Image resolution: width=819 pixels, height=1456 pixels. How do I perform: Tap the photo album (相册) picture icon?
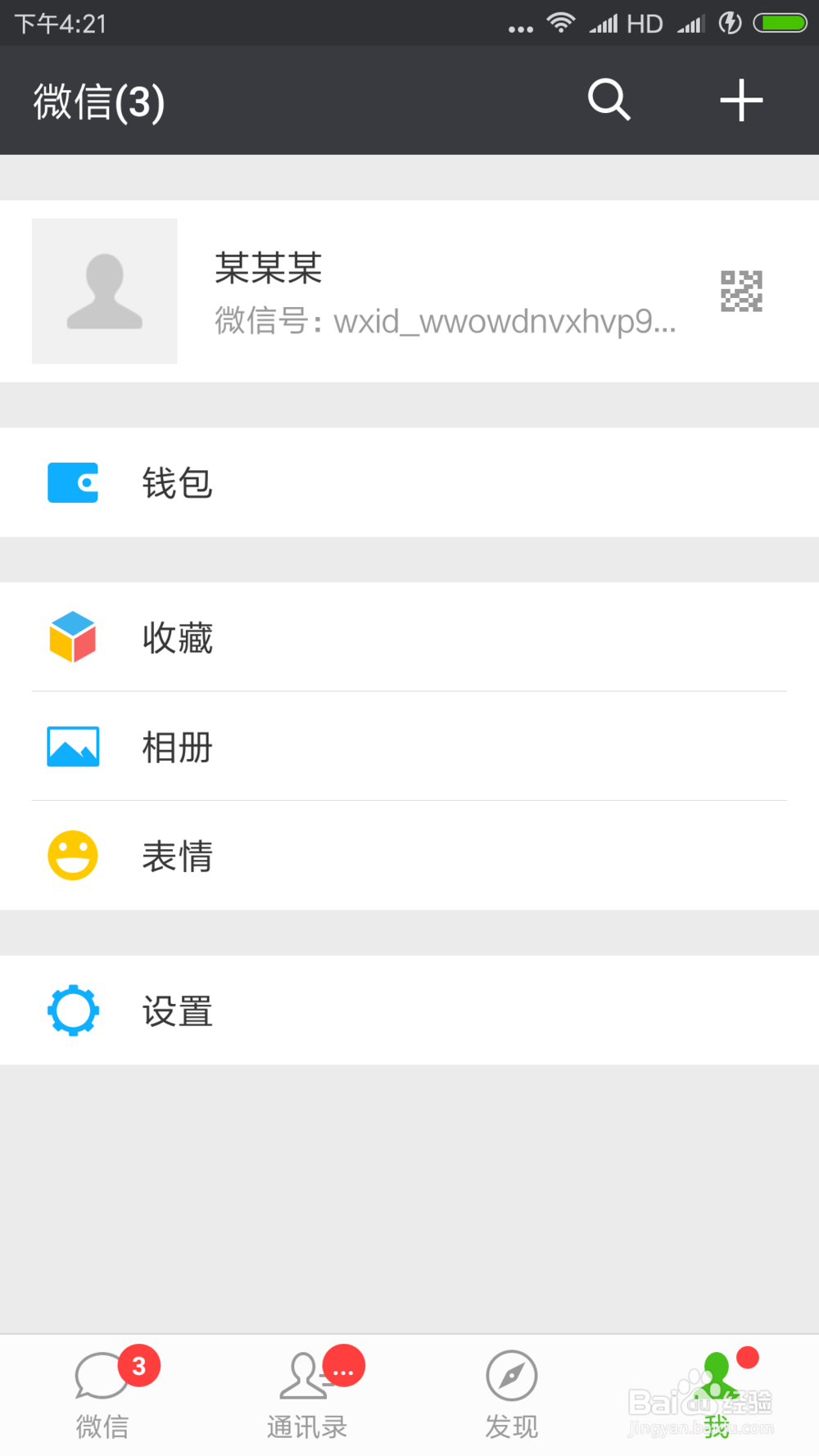coord(73,747)
